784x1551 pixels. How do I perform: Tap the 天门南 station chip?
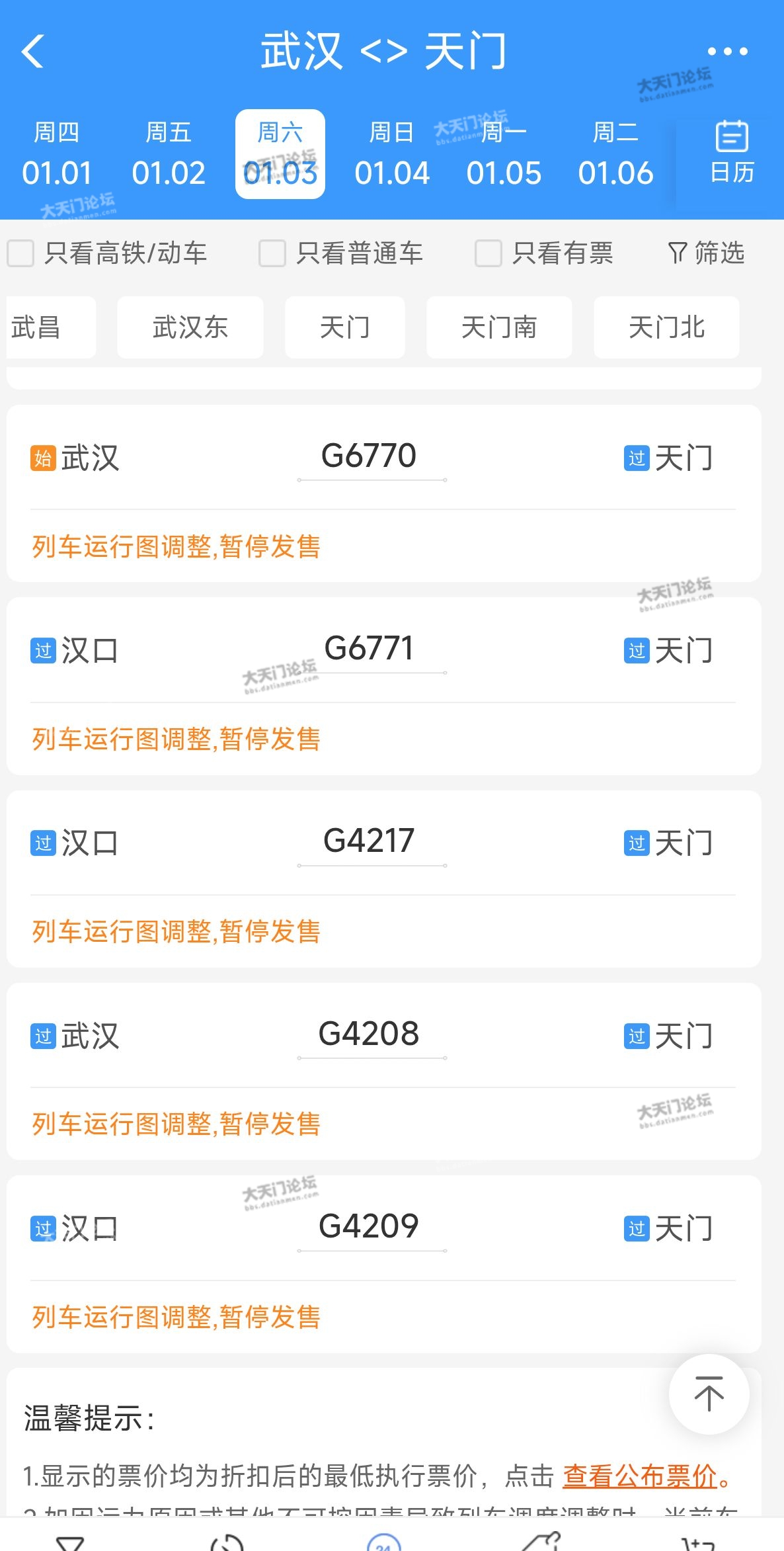pyautogui.click(x=499, y=327)
